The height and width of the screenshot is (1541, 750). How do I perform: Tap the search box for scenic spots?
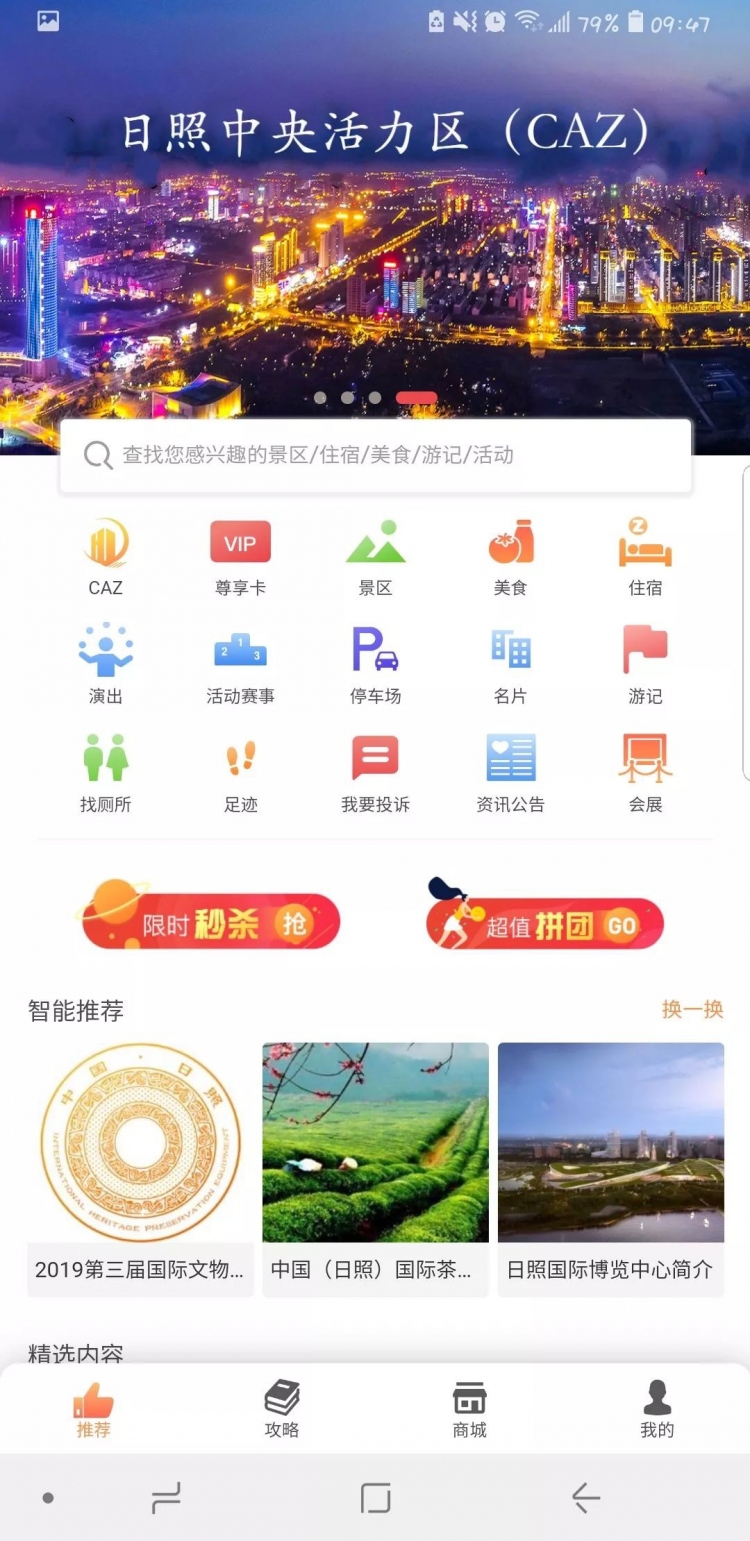(x=375, y=456)
